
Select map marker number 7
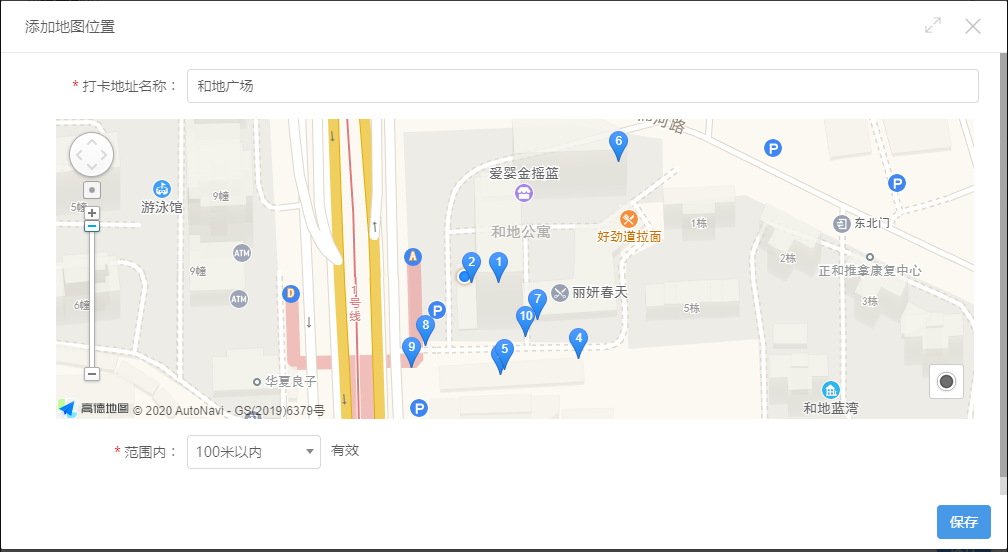[537, 301]
